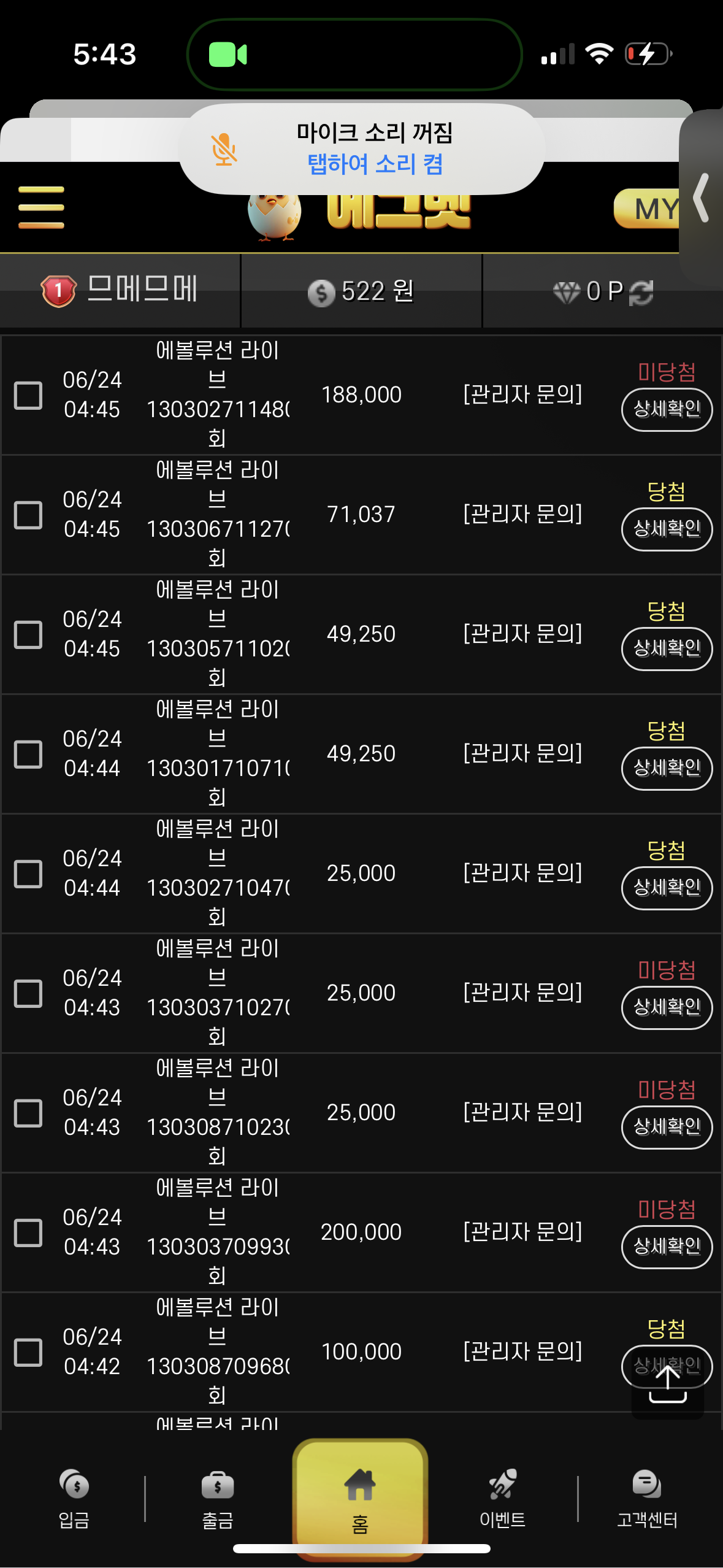The image size is (723, 1568).
Task: Open the hamburger drawer menu
Action: (41, 207)
